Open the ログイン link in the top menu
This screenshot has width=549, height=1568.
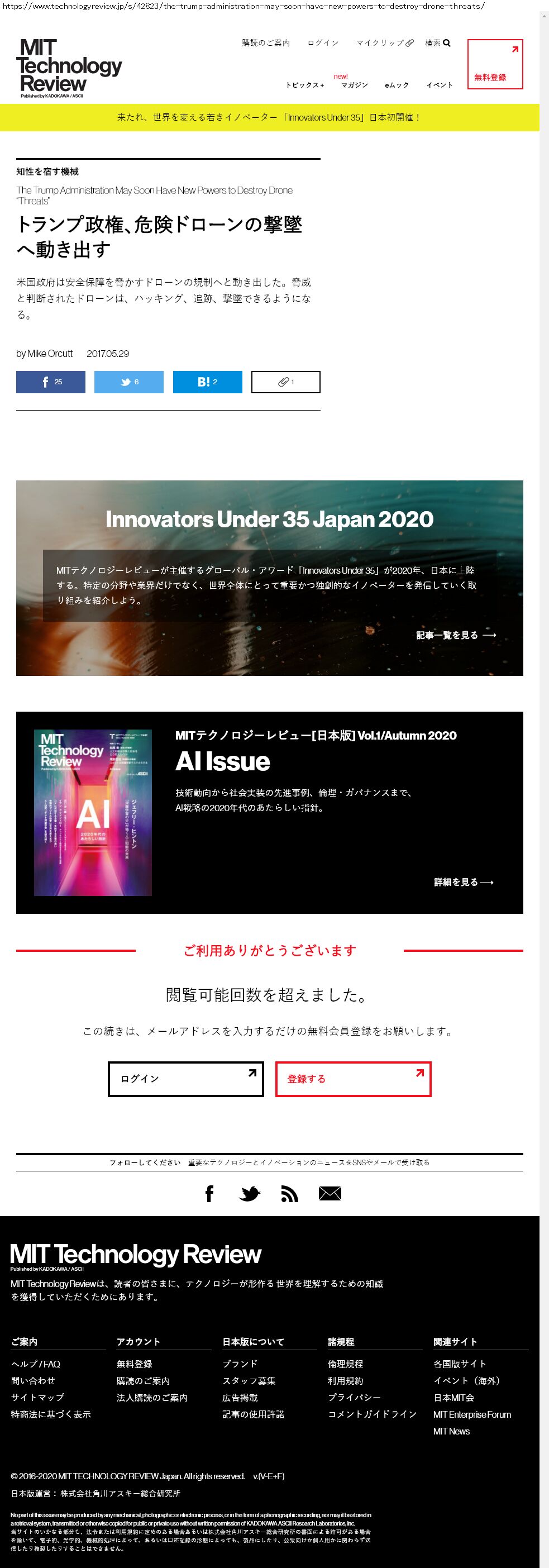click(323, 42)
